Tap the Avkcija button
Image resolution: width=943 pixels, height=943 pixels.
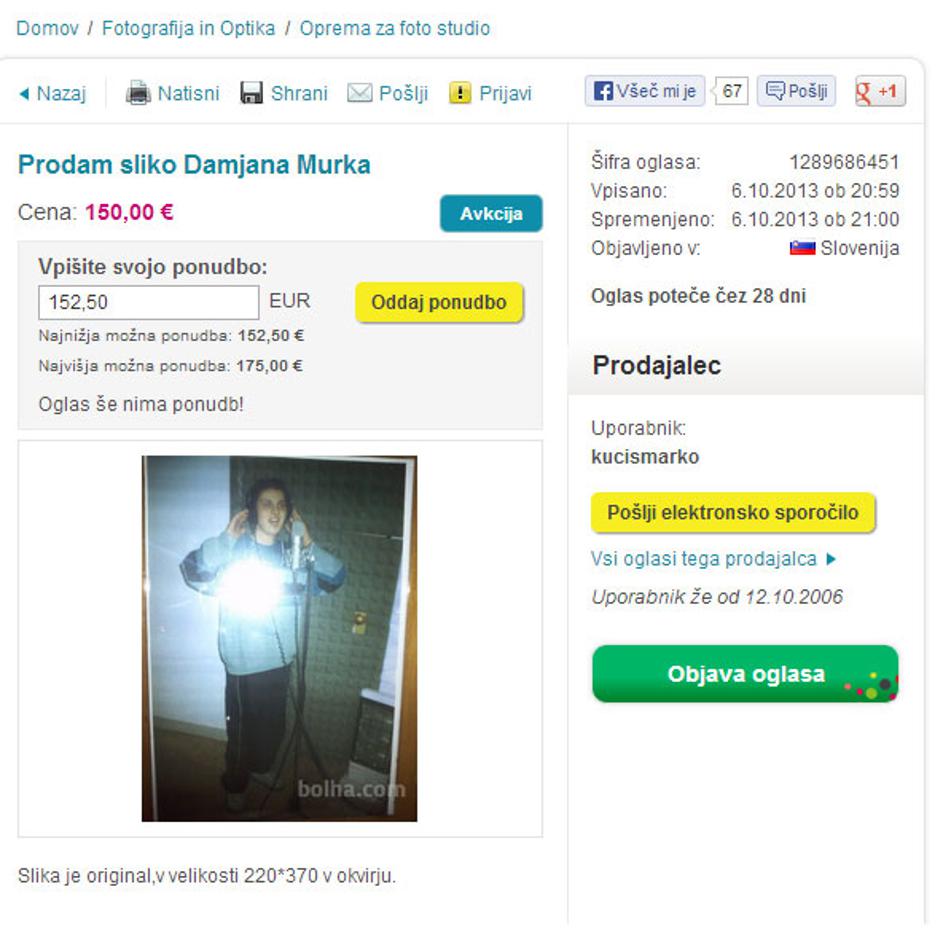click(491, 214)
